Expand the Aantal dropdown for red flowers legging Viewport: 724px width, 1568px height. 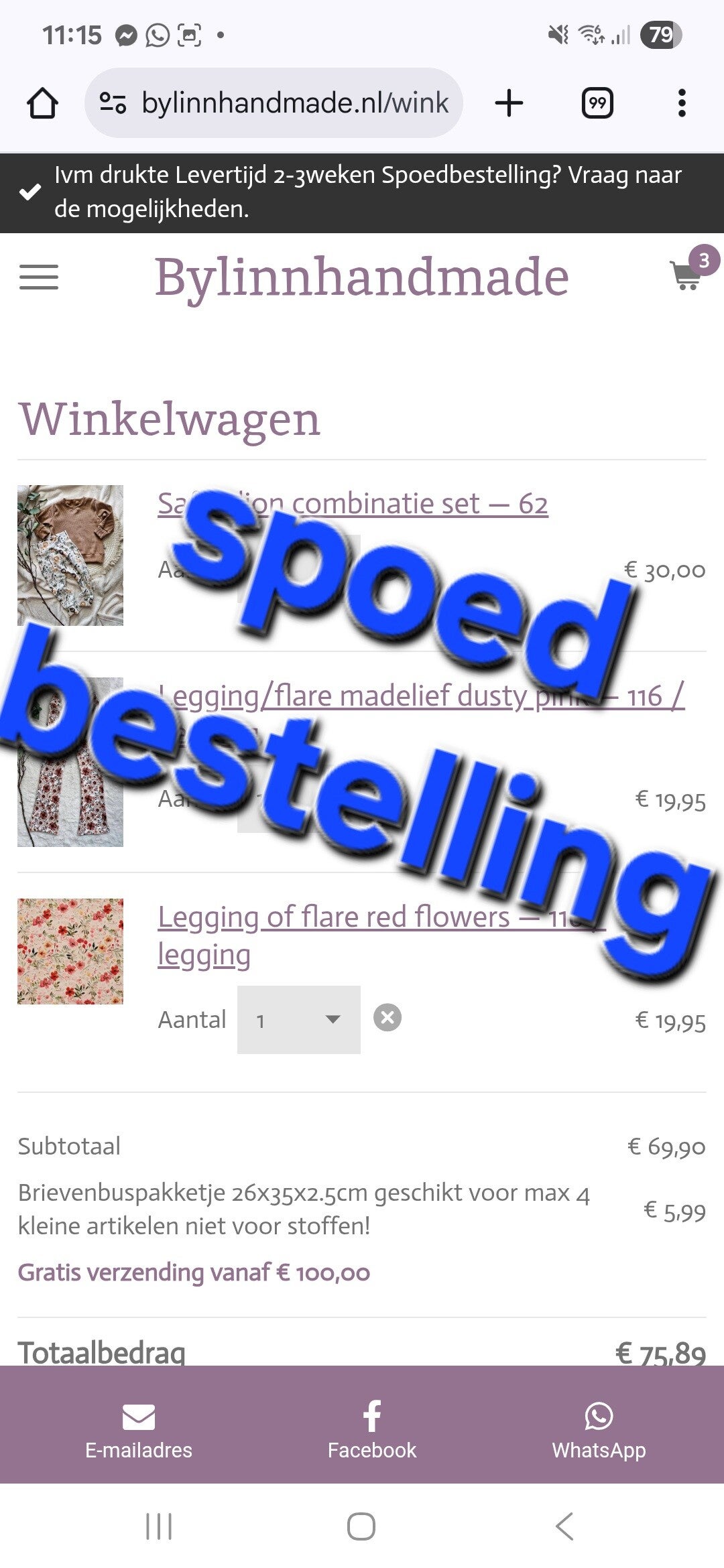299,1019
